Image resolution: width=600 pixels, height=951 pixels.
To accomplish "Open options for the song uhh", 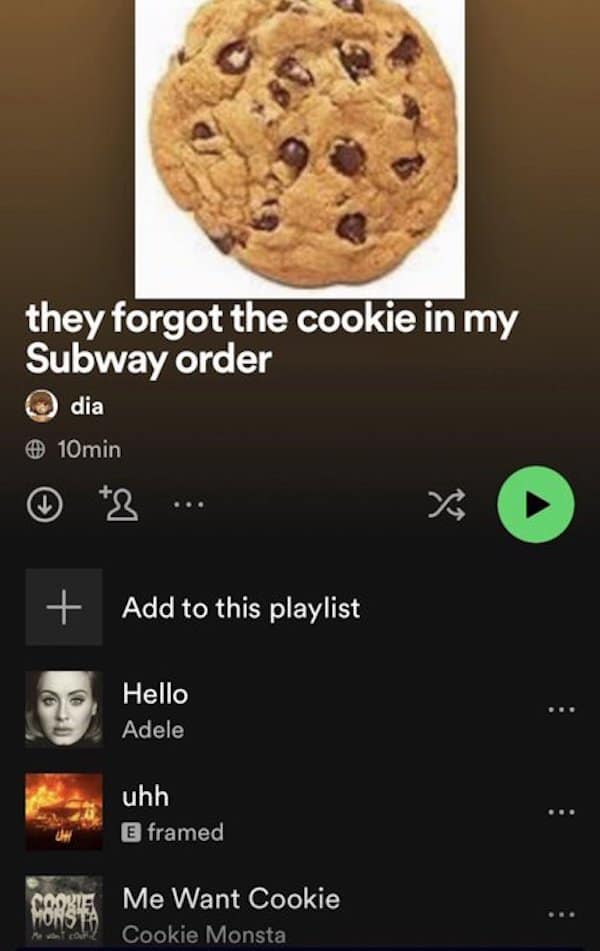I will tap(561, 812).
